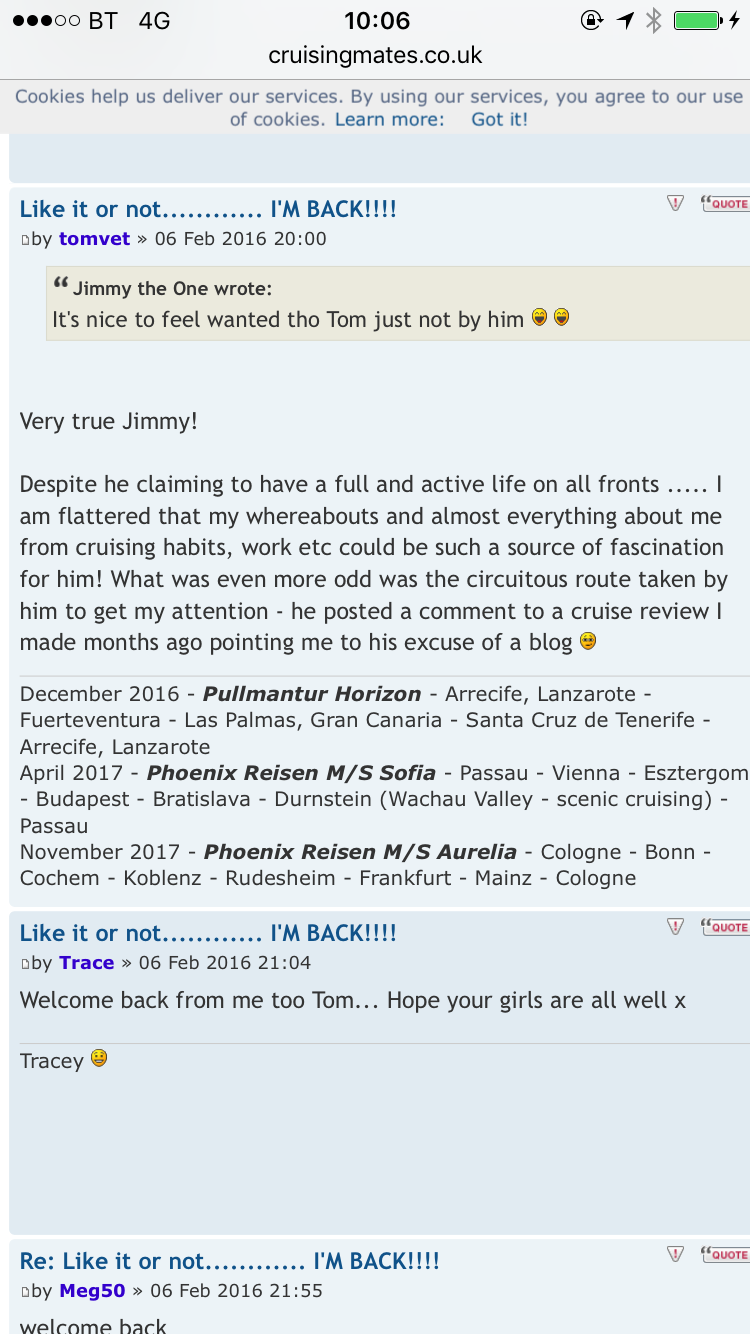Open the cookies Learn more link
This screenshot has width=750, height=1334.
coord(389,120)
